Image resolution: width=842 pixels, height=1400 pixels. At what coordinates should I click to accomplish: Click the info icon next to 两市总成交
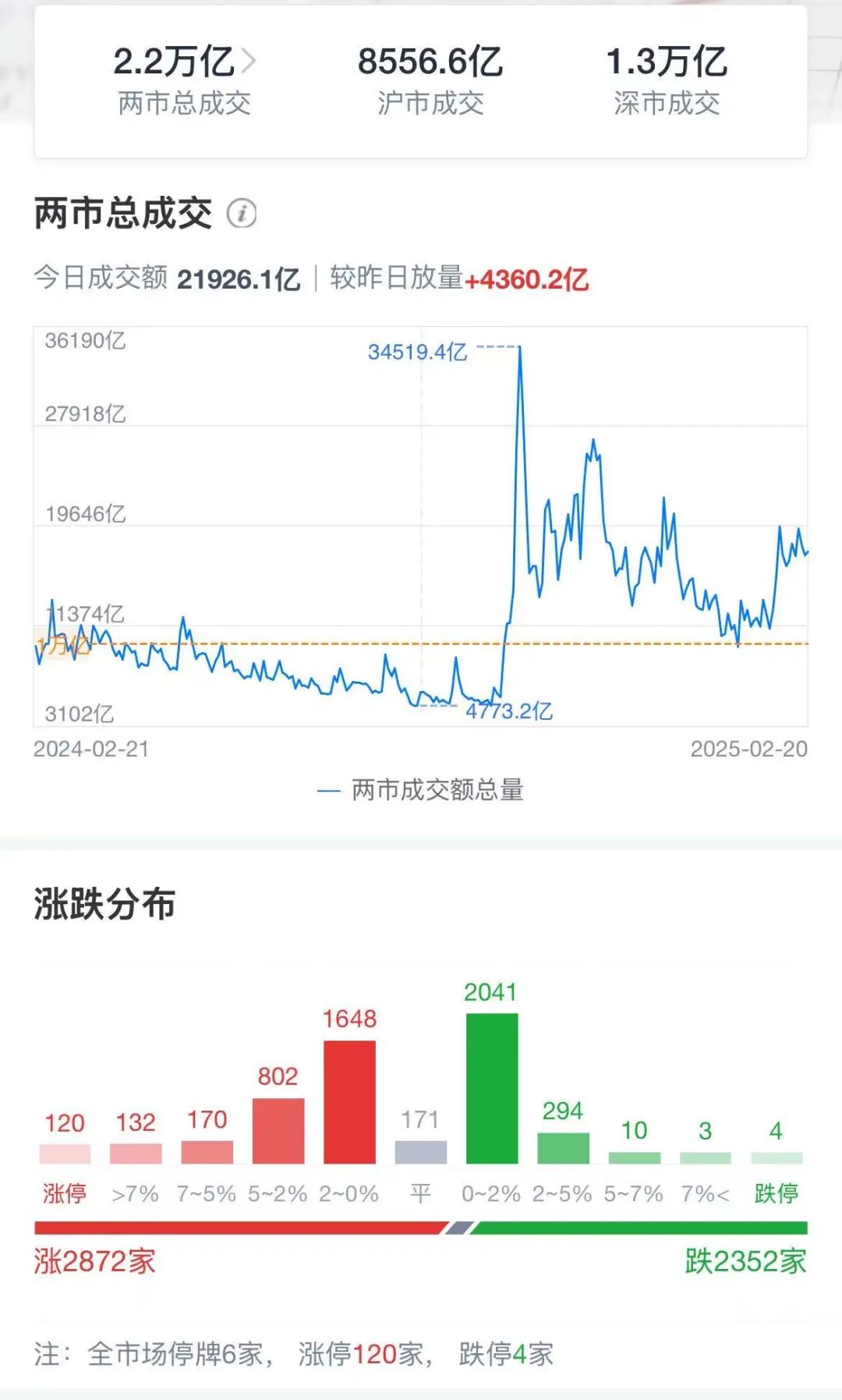coord(242,213)
